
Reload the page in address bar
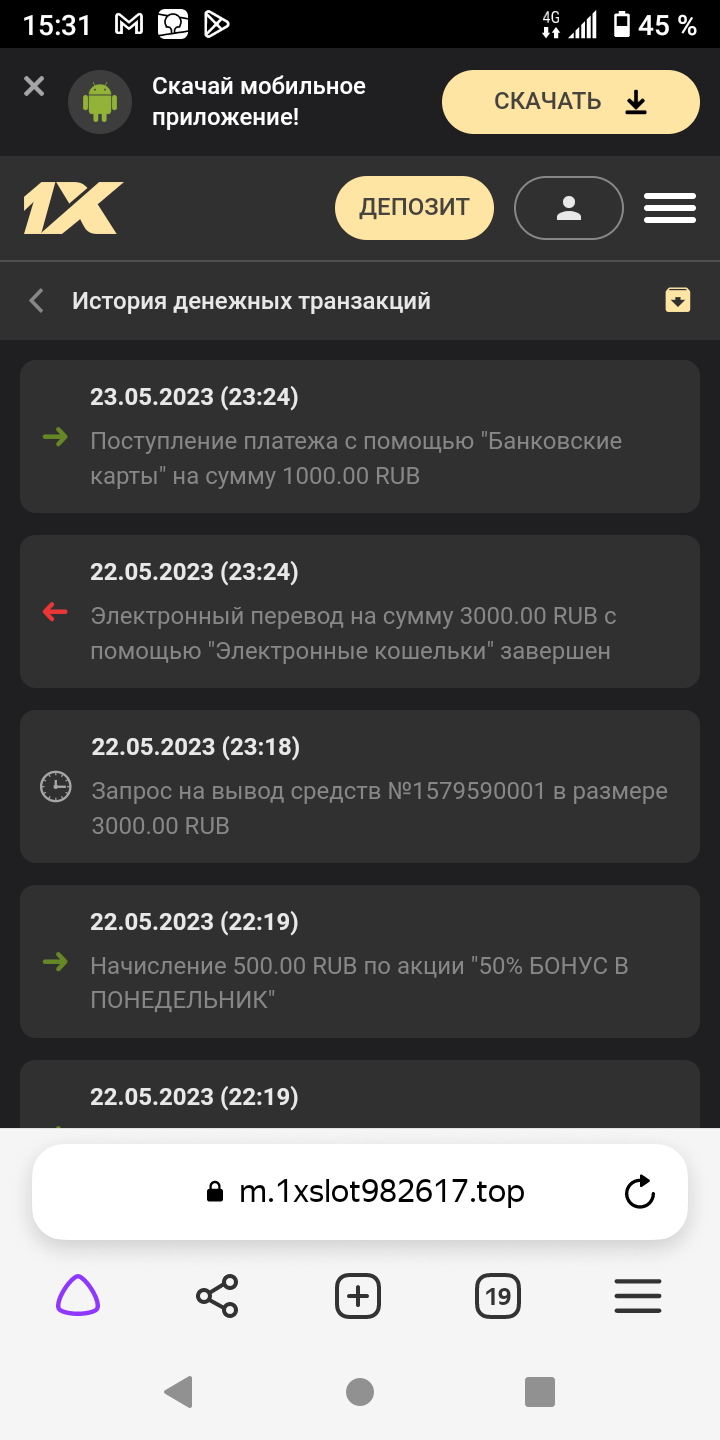coord(639,1192)
